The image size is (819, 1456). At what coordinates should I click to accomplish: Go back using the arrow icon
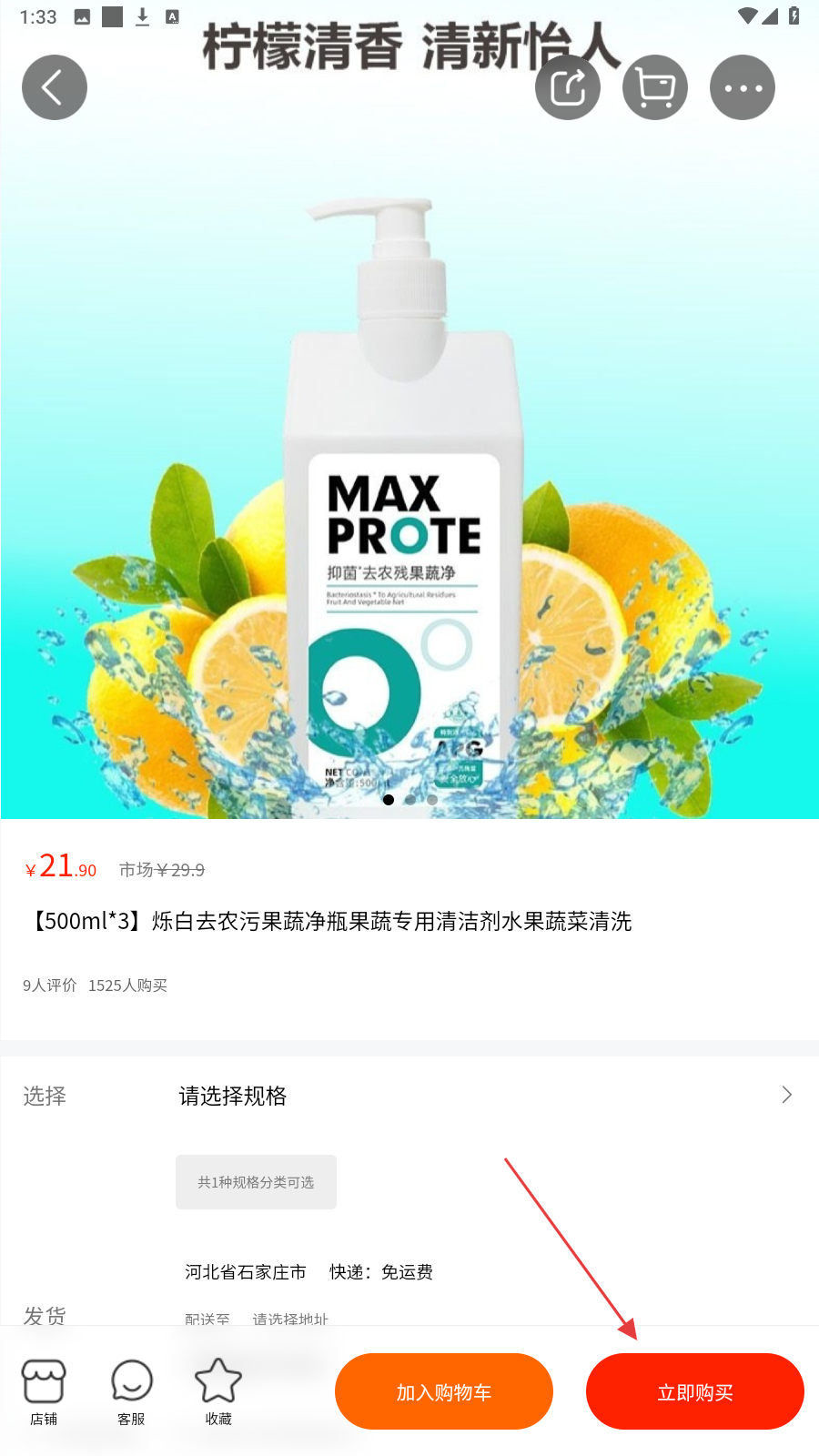pyautogui.click(x=55, y=87)
